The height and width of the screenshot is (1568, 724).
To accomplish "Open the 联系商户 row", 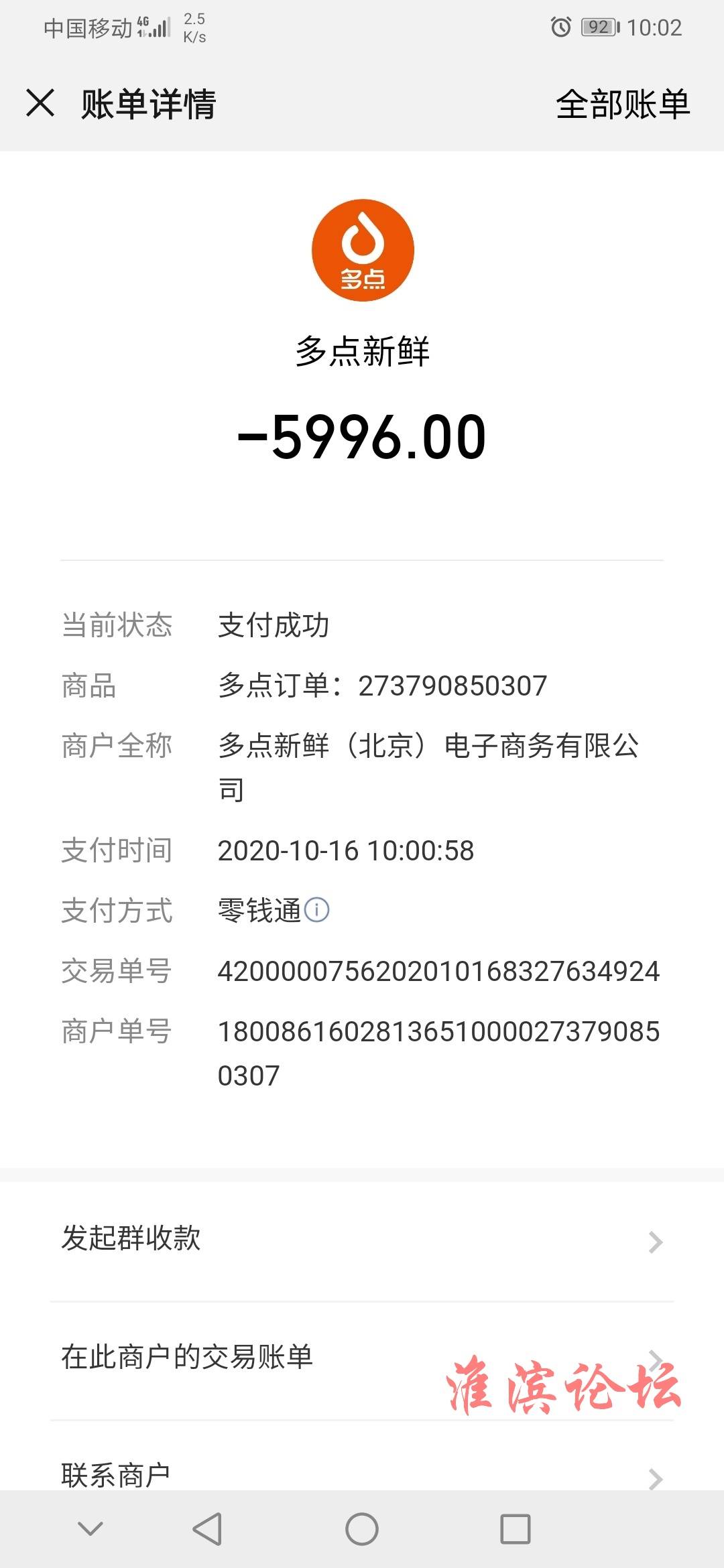I will pos(362,1469).
